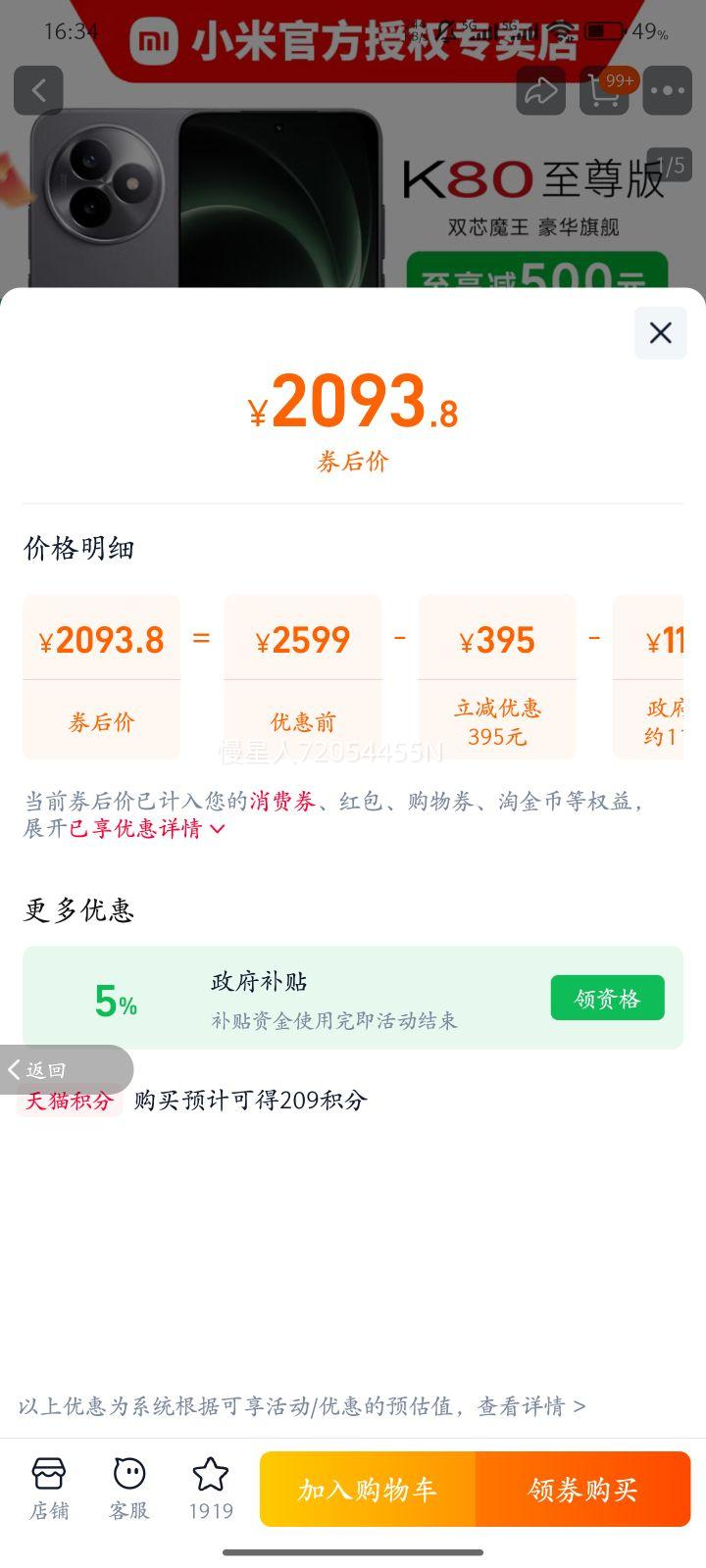Viewport: 706px width, 1568px height.
Task: Close the price detail popup
Action: click(659, 332)
